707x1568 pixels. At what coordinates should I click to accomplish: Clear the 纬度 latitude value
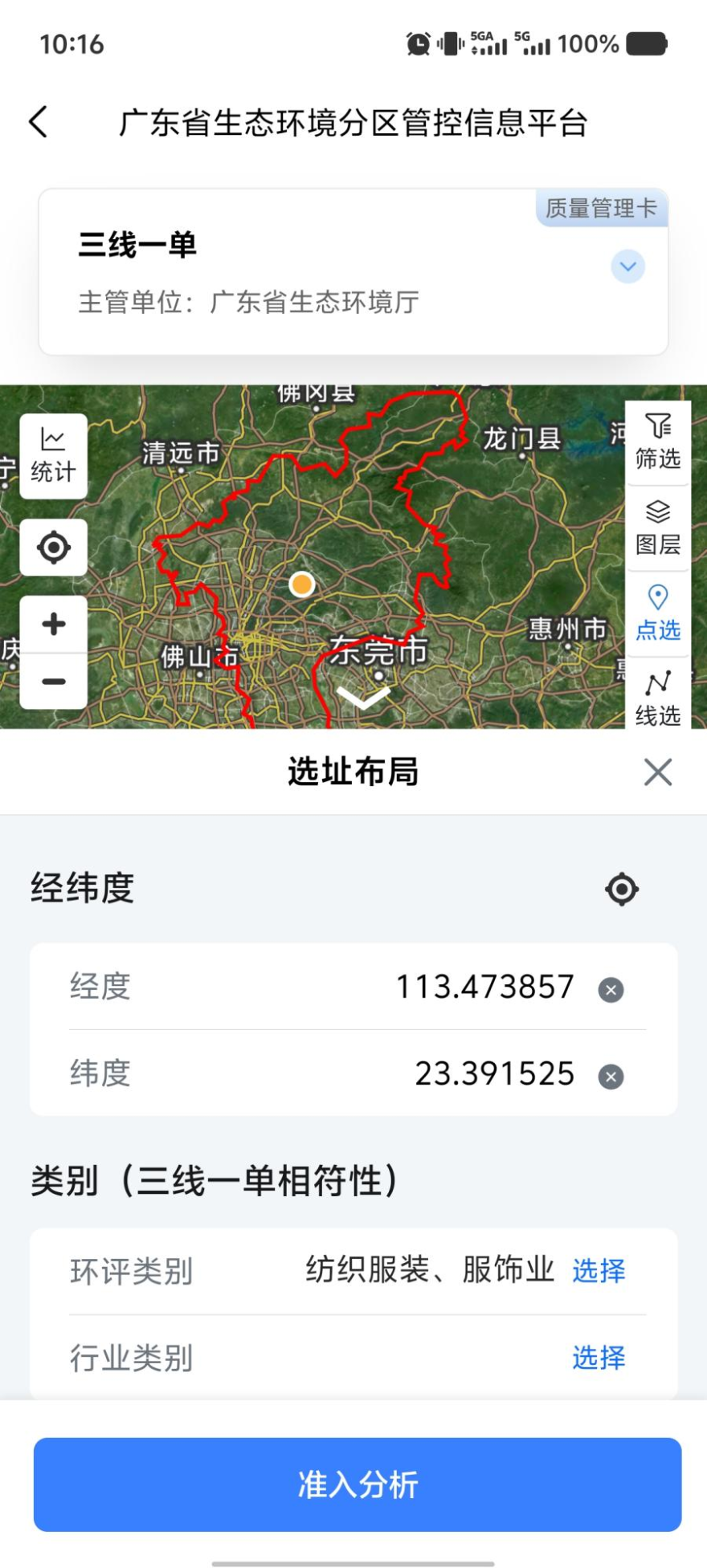611,1077
